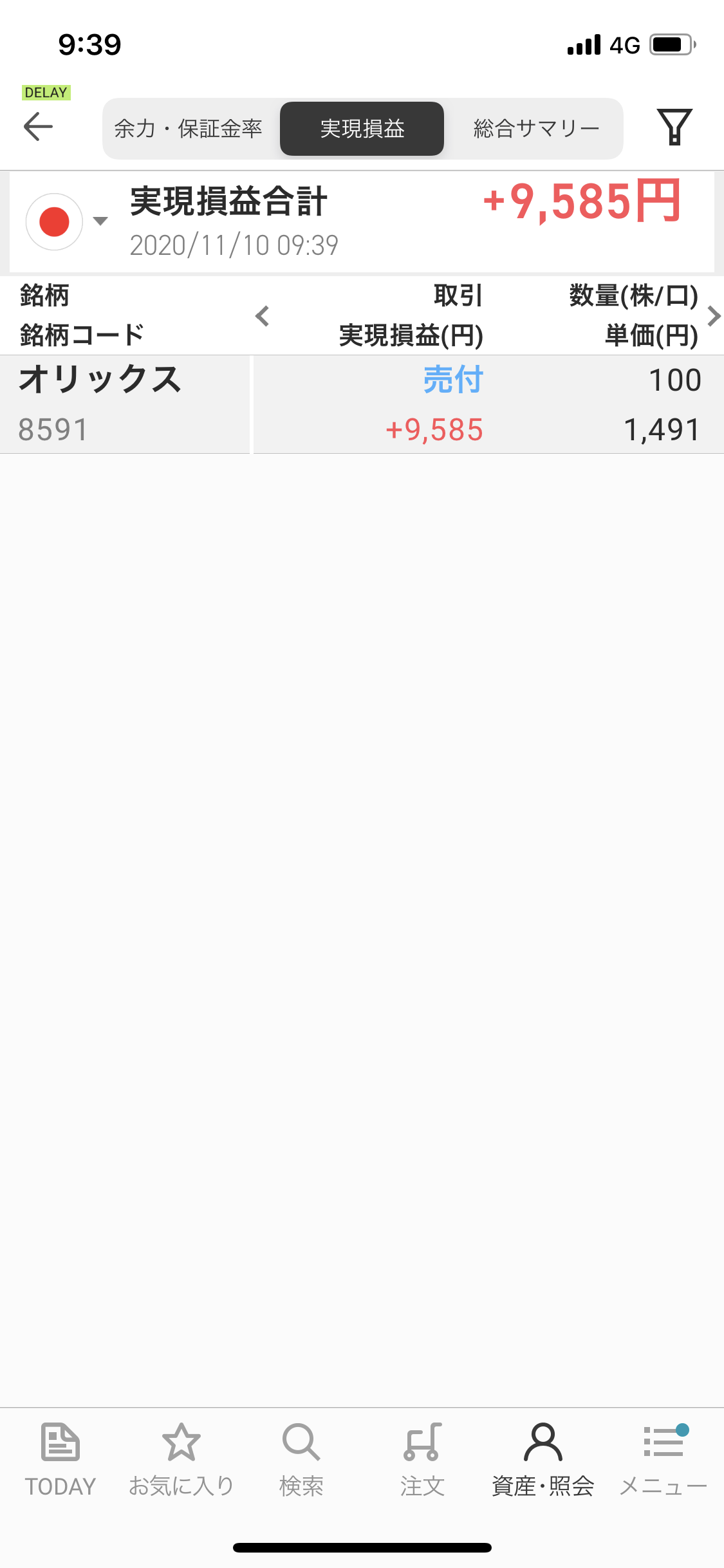Go back with the arrow icon
724x1568 pixels.
[x=38, y=127]
